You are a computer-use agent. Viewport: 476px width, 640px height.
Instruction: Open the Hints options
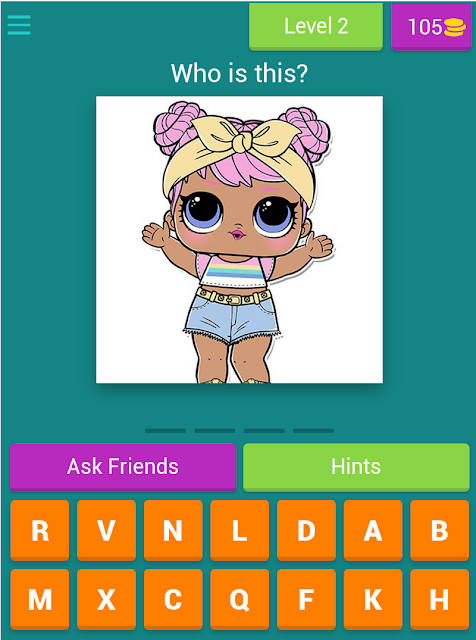point(356,467)
